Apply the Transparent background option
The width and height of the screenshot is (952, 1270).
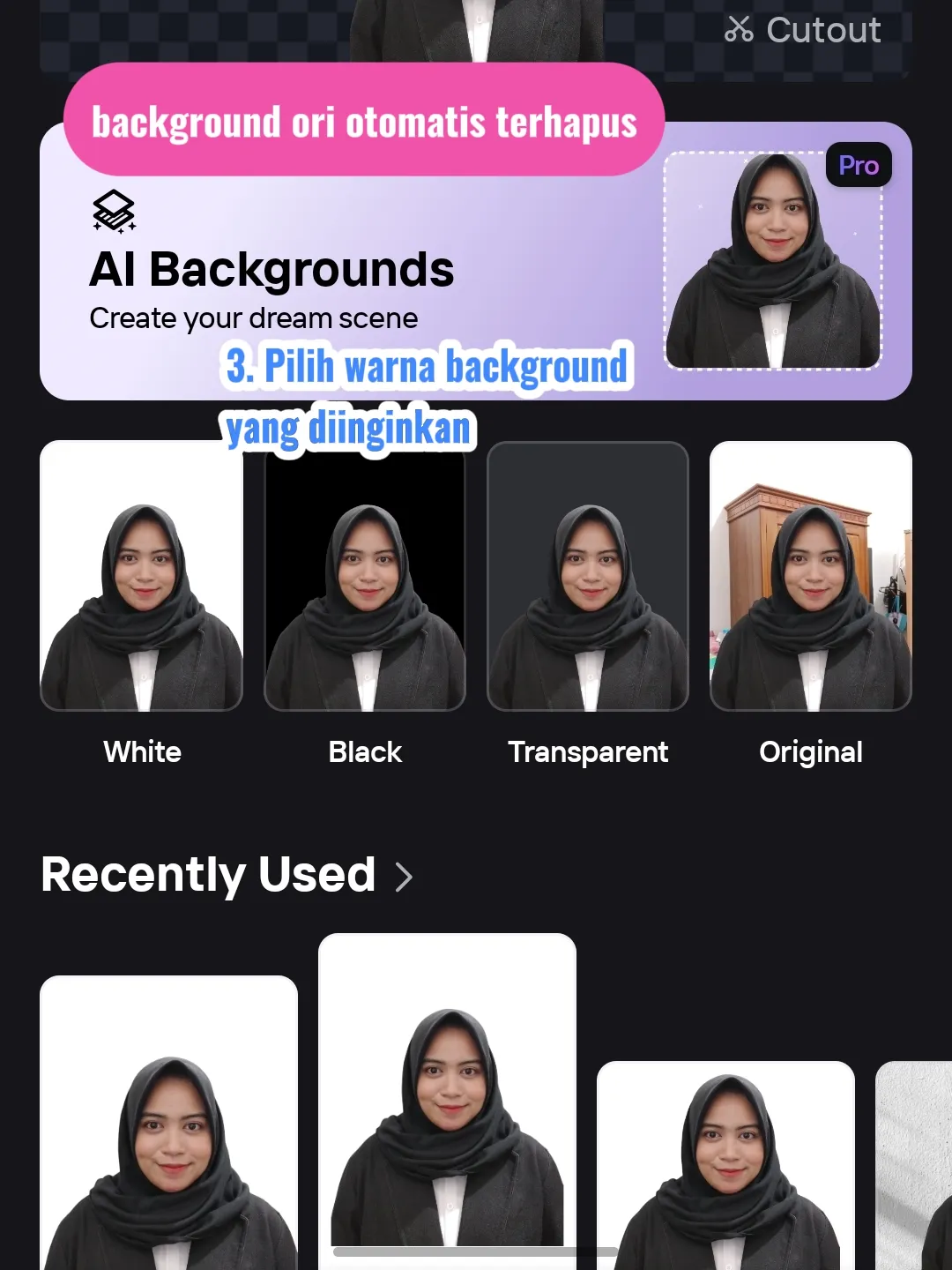[x=588, y=577]
